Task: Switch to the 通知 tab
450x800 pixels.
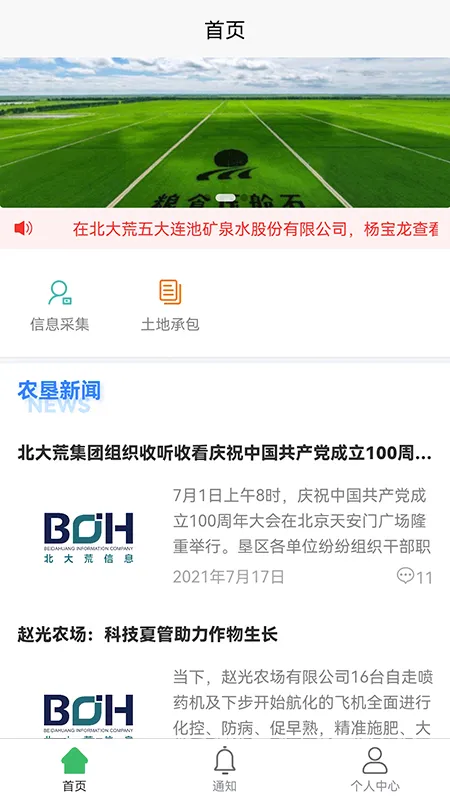Action: pyautogui.click(x=224, y=769)
